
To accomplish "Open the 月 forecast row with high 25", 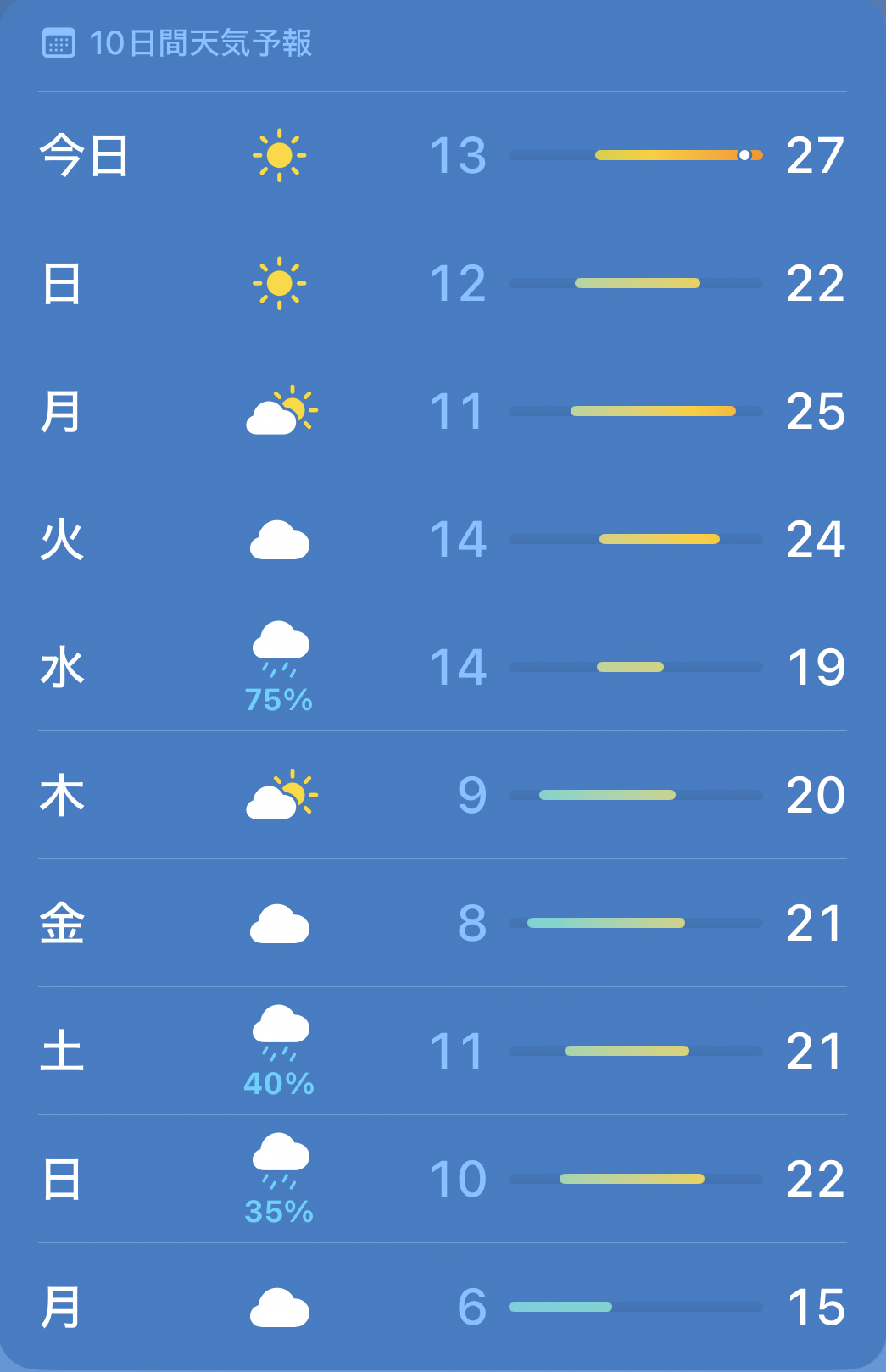I will [x=443, y=412].
